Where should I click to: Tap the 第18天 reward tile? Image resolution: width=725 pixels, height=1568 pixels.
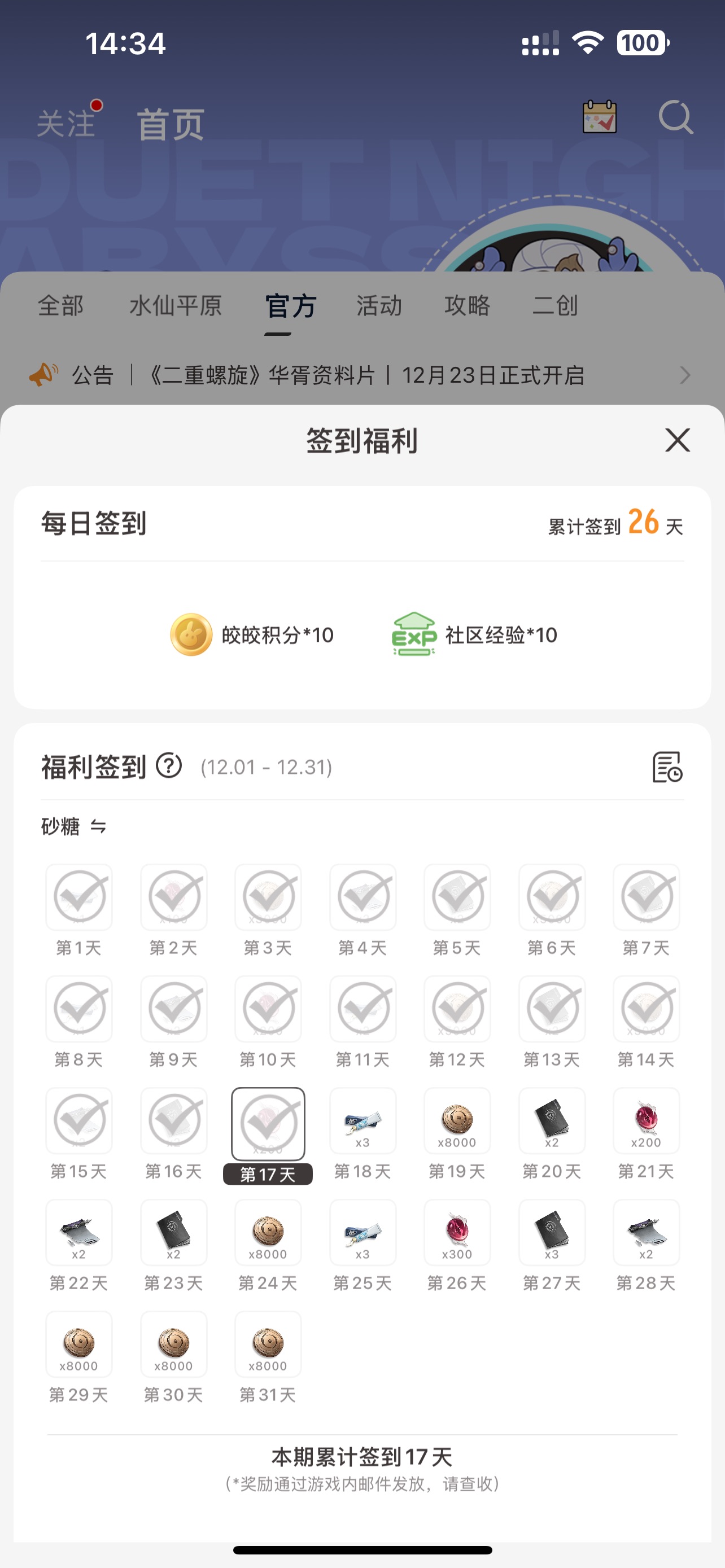click(x=363, y=1121)
